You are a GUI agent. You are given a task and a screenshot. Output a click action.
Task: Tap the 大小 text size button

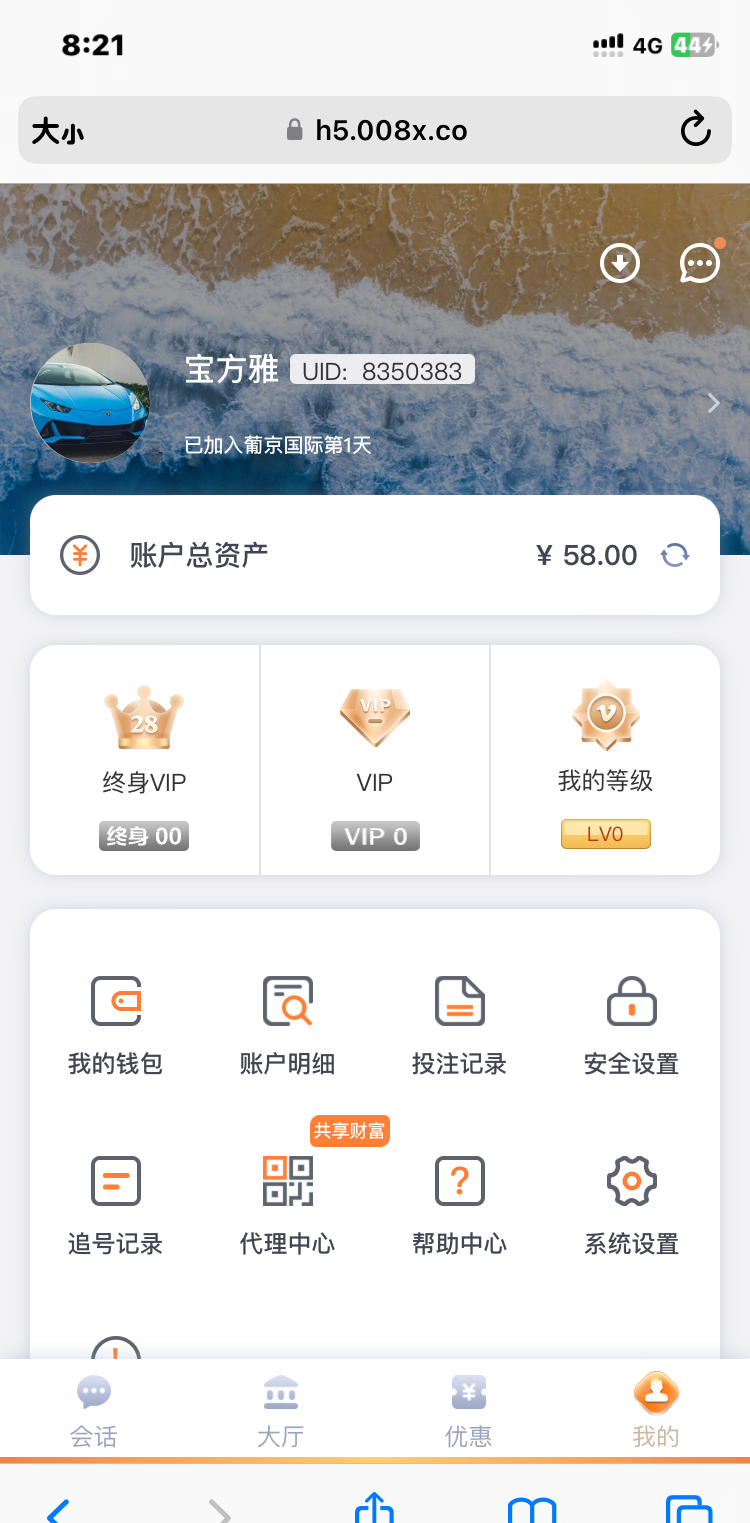click(x=57, y=131)
